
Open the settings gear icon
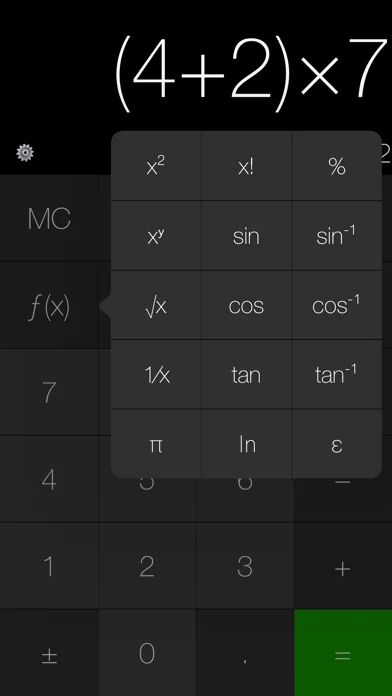[25, 153]
